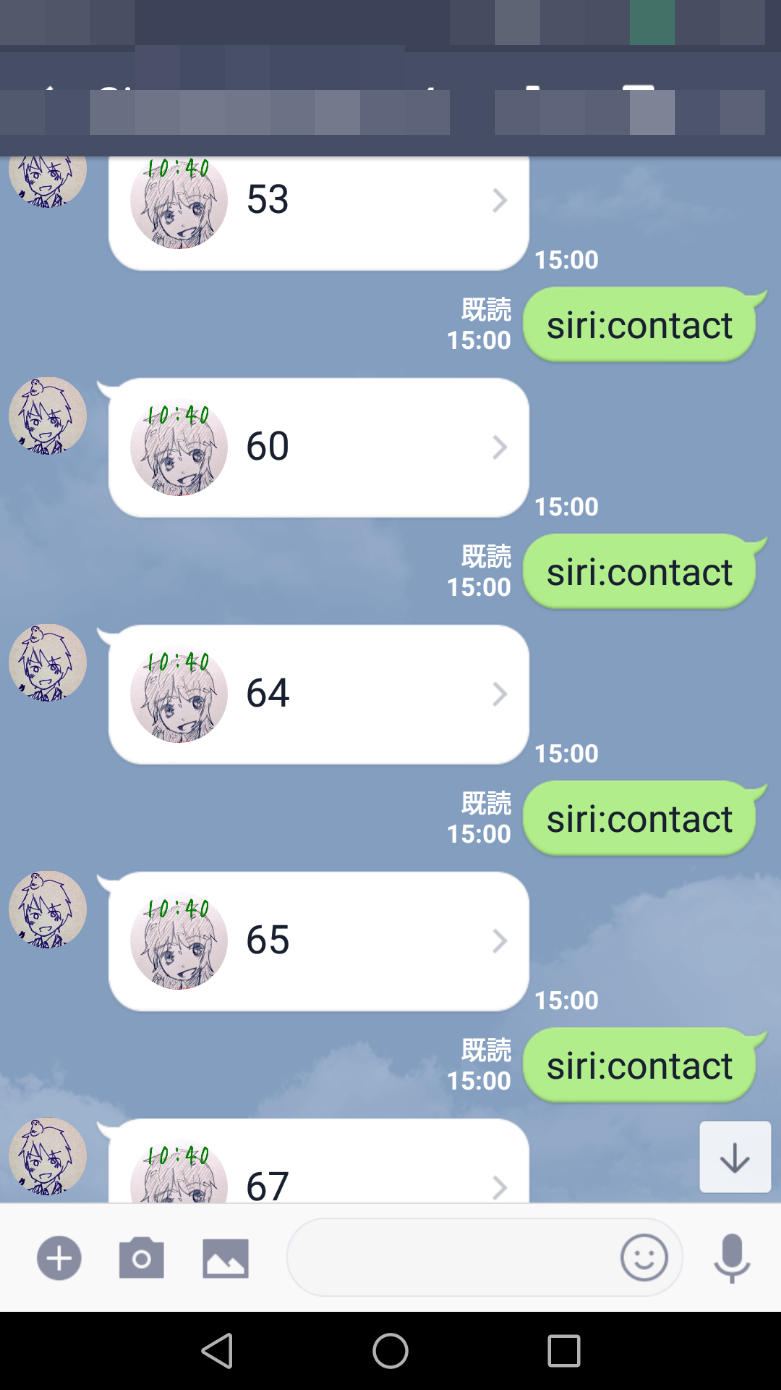Open the photo gallery picker
The height and width of the screenshot is (1390, 781).
(226, 1258)
